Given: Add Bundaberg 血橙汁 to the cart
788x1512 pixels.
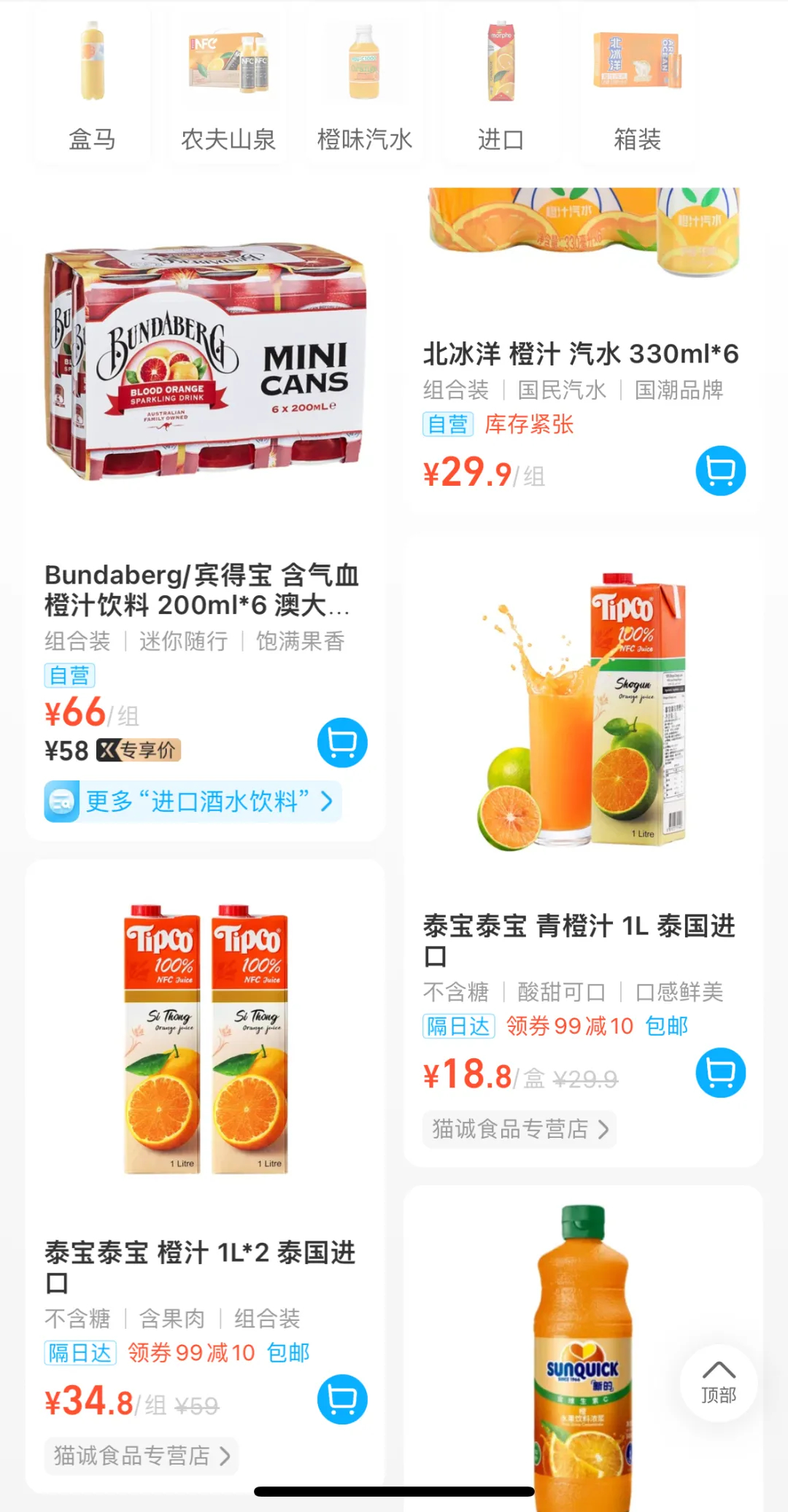Looking at the screenshot, I should pos(342,742).
